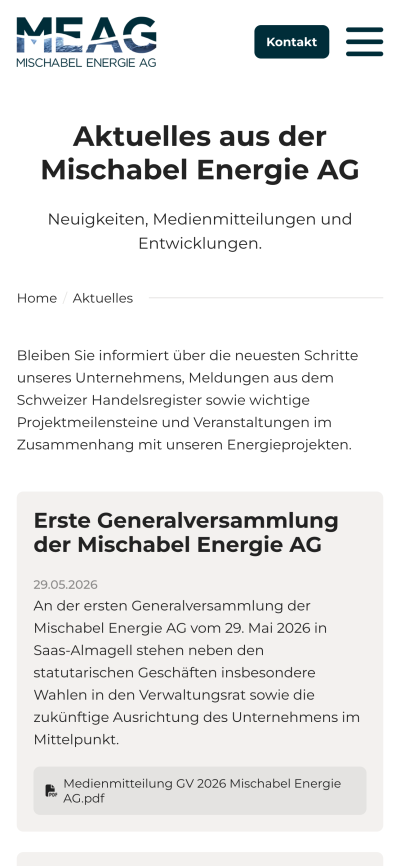The height and width of the screenshot is (866, 400).
Task: Open the hamburger menu
Action: [365, 41]
